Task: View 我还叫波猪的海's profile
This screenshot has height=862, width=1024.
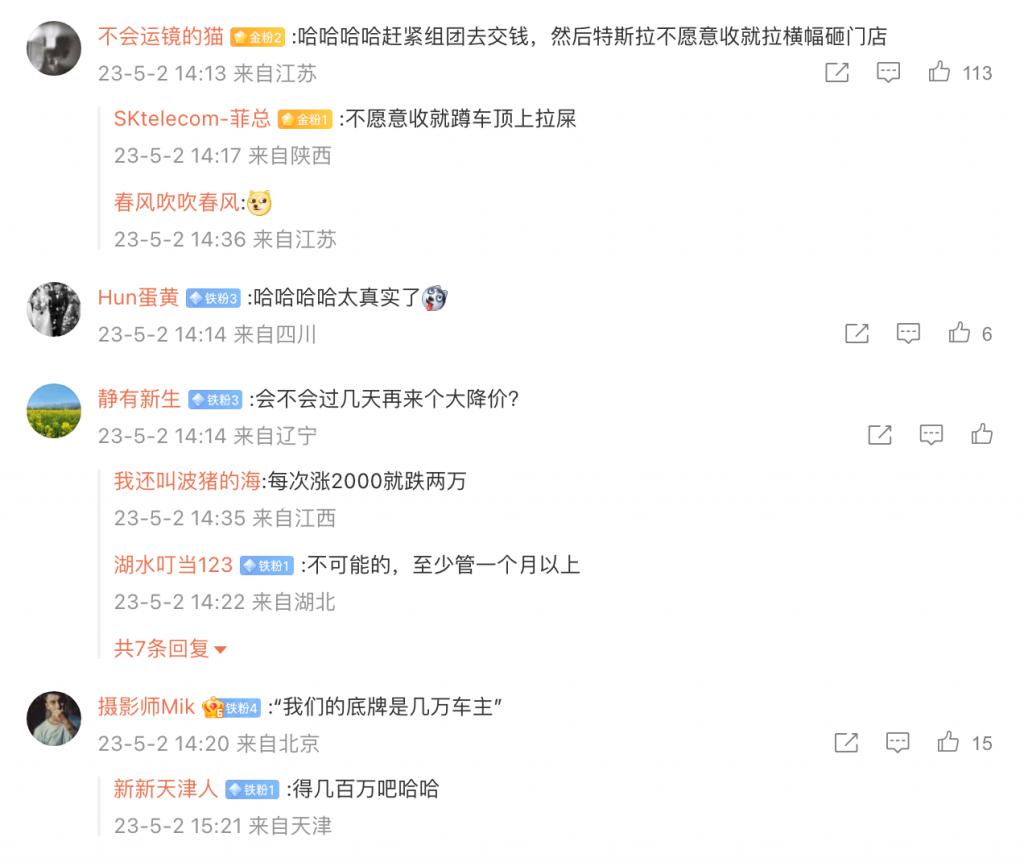Action: tap(186, 482)
